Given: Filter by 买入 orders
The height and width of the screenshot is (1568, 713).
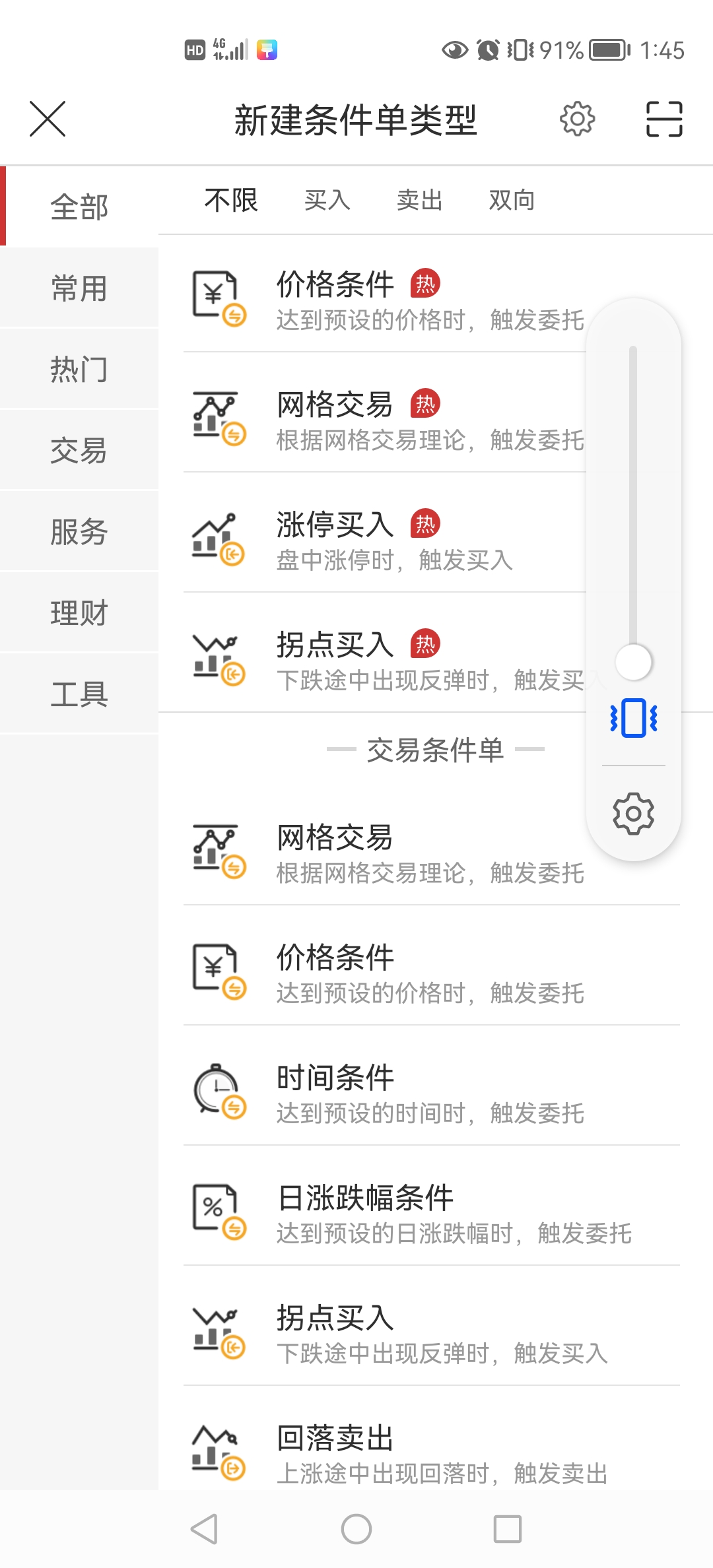Looking at the screenshot, I should [x=327, y=200].
